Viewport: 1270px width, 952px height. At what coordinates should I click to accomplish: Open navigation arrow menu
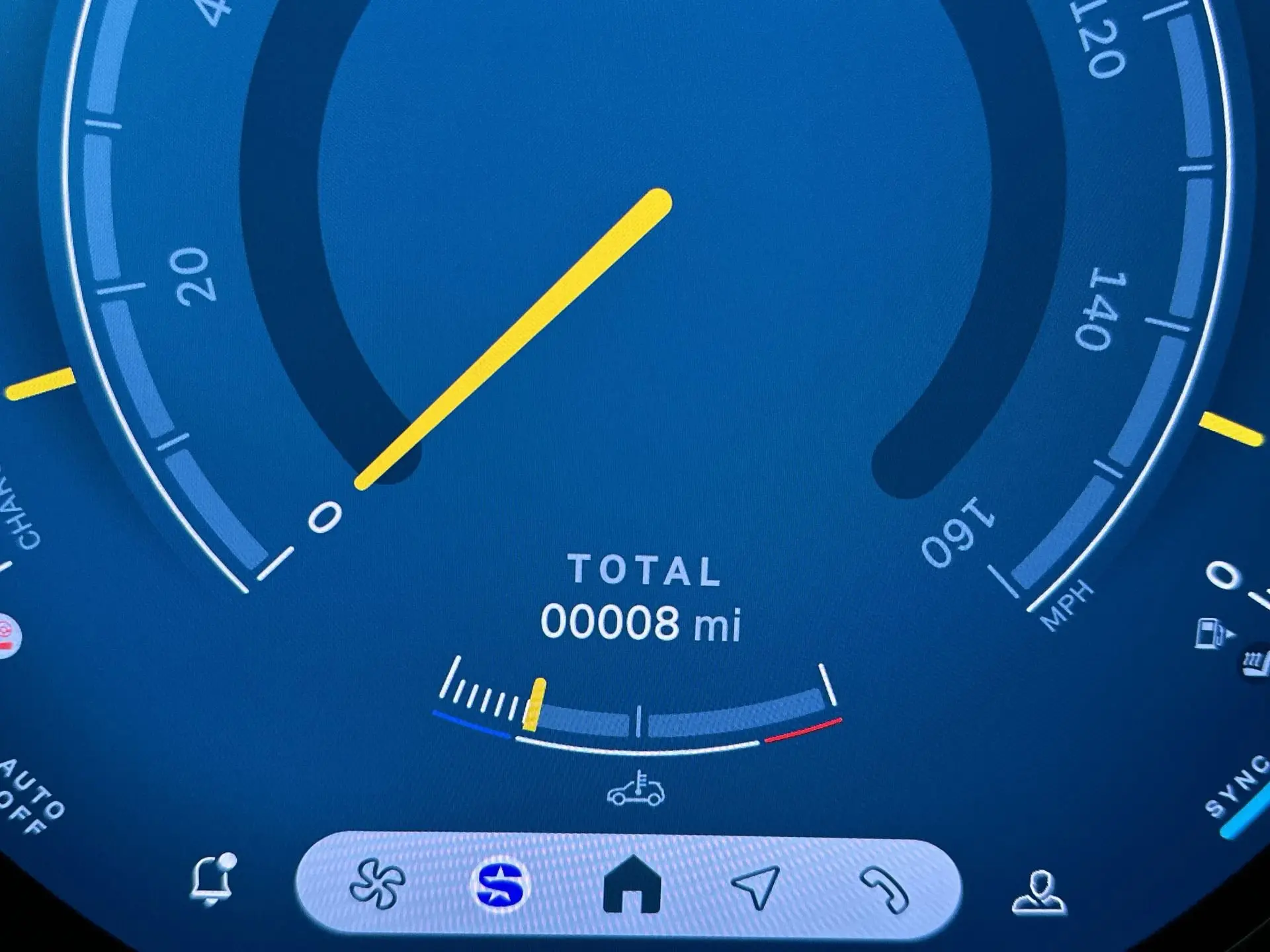point(755,887)
